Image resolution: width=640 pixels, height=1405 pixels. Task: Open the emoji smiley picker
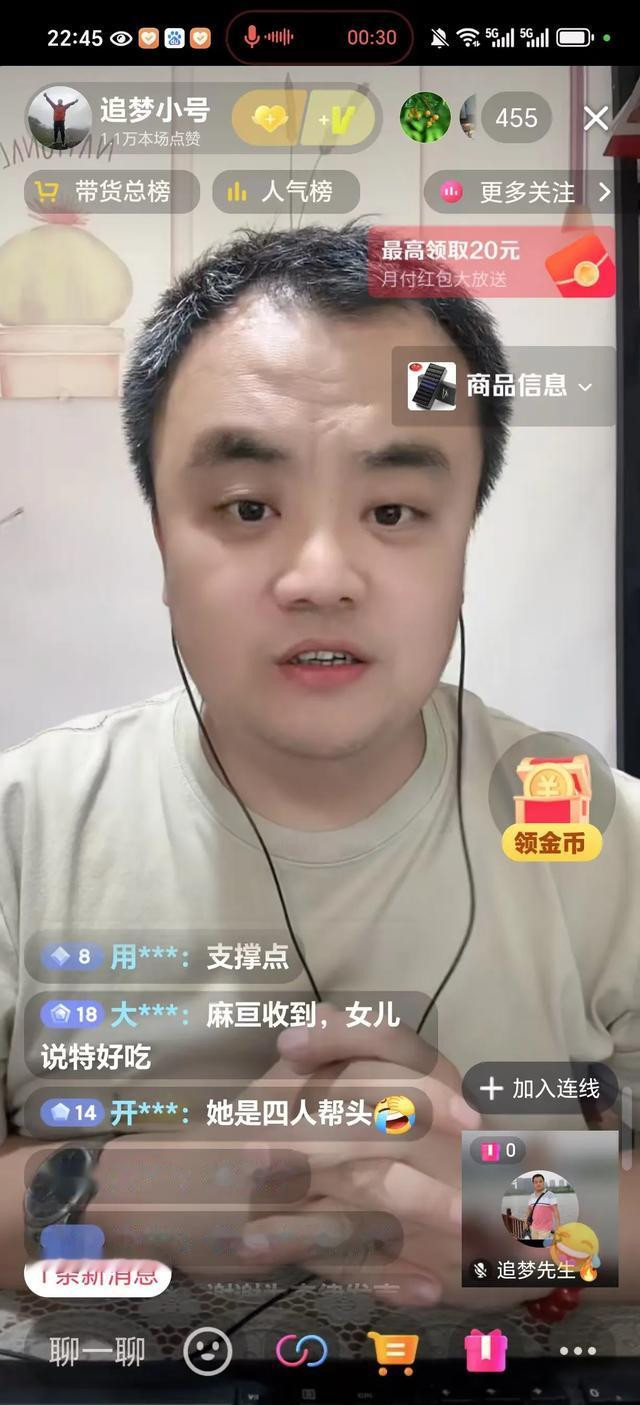tap(208, 1352)
